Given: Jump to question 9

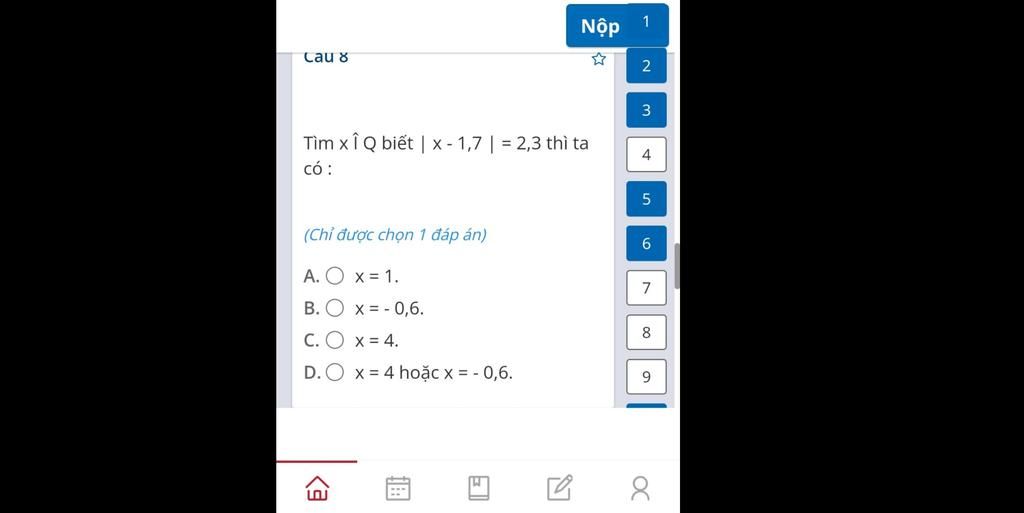Looking at the screenshot, I should (646, 376).
